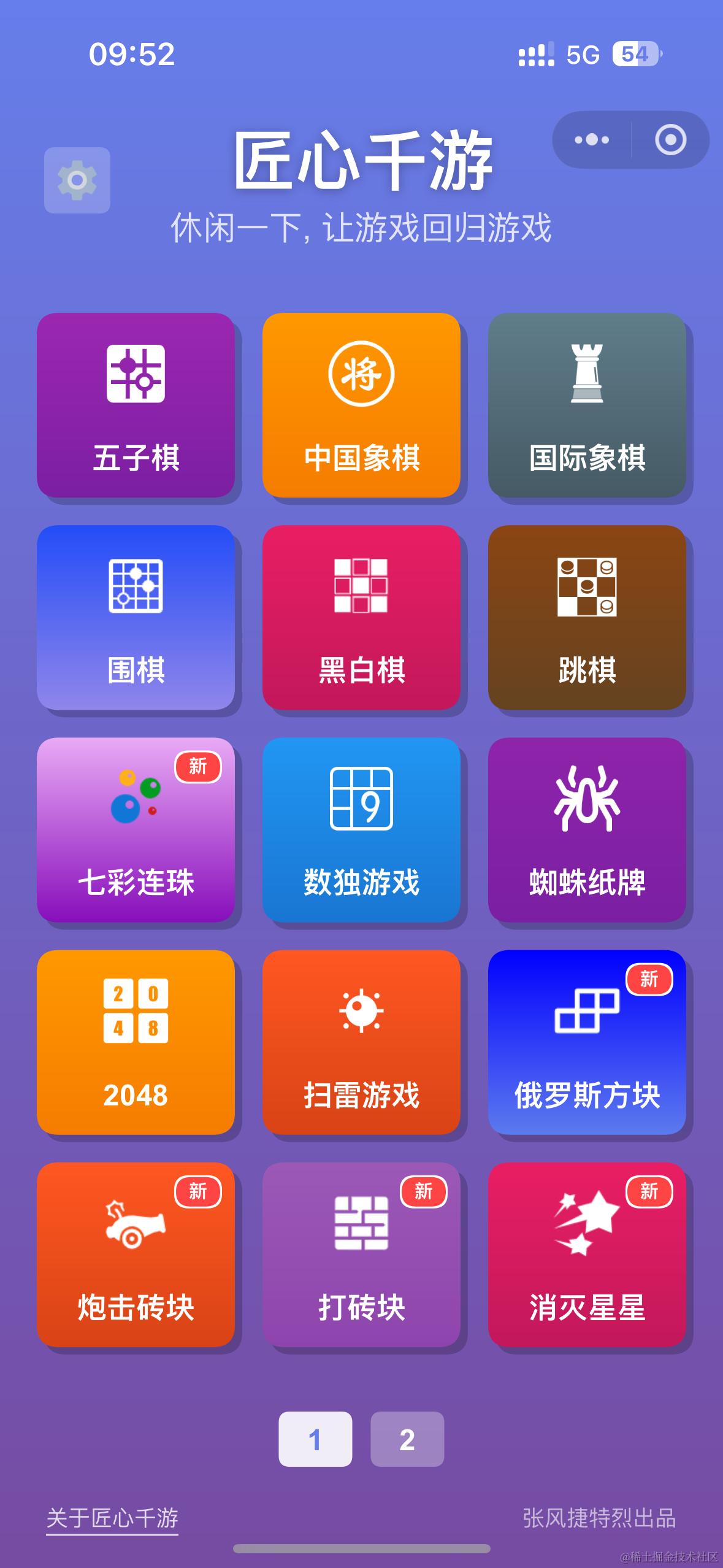
Task: Open the 中国象棋 game tile
Action: pyautogui.click(x=361, y=405)
